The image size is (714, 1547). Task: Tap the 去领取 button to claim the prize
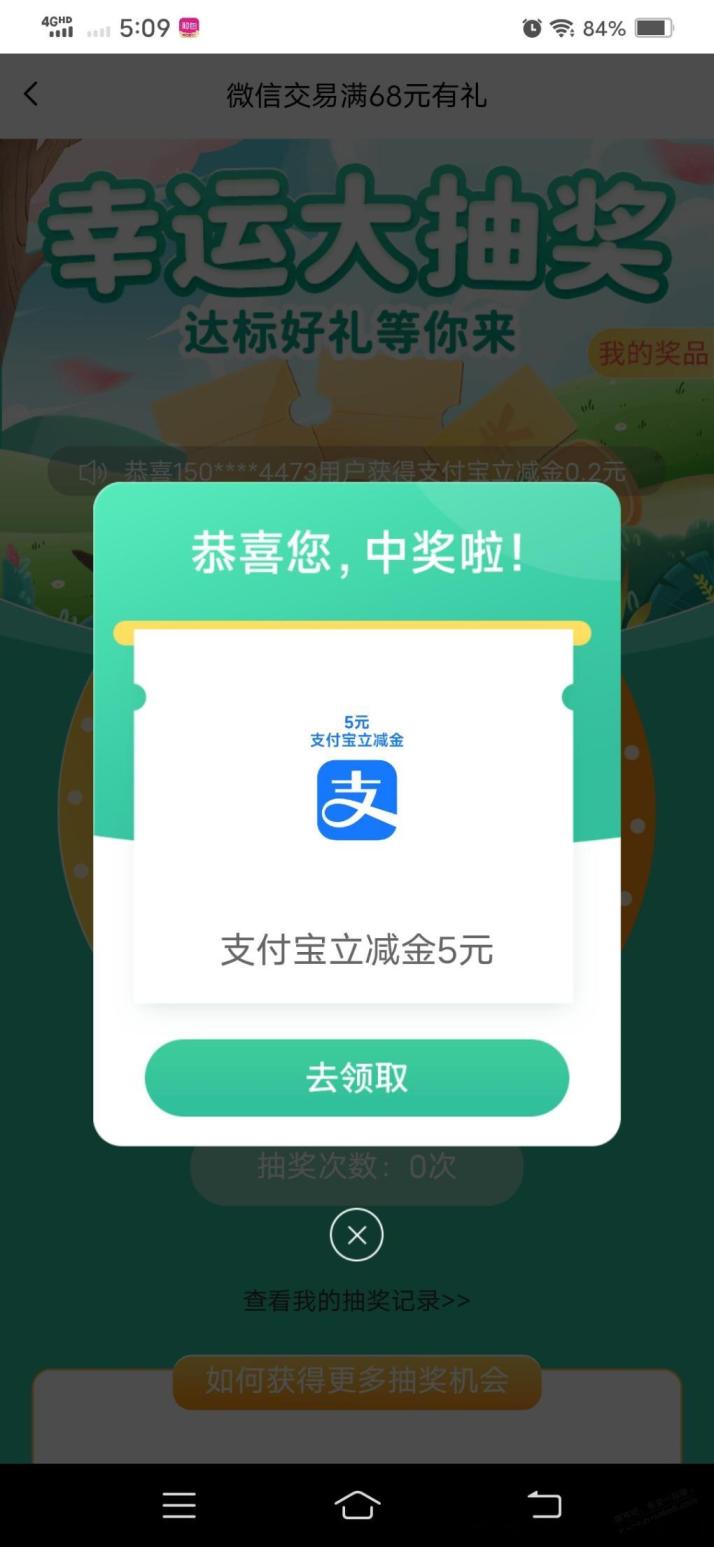(357, 1077)
